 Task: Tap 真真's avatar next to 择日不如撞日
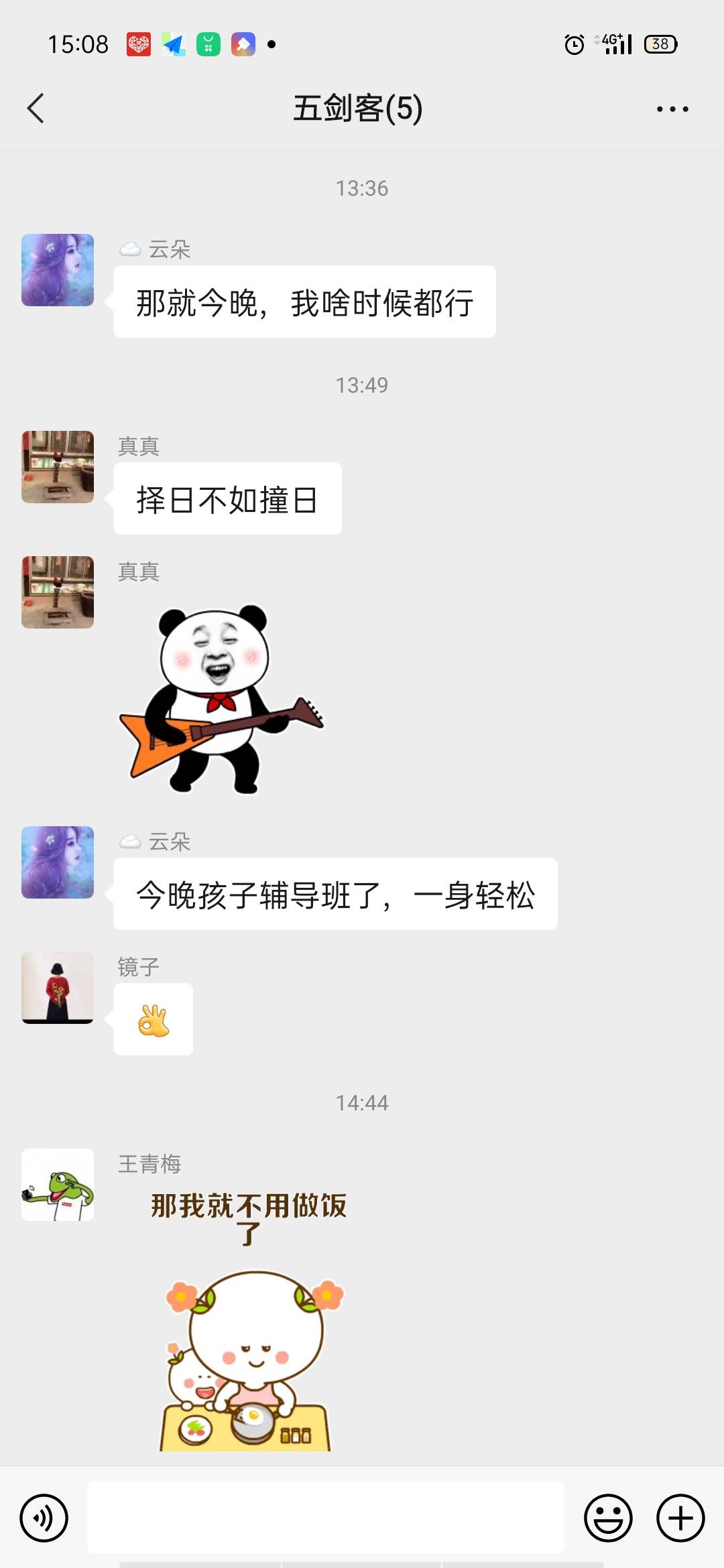click(x=57, y=467)
